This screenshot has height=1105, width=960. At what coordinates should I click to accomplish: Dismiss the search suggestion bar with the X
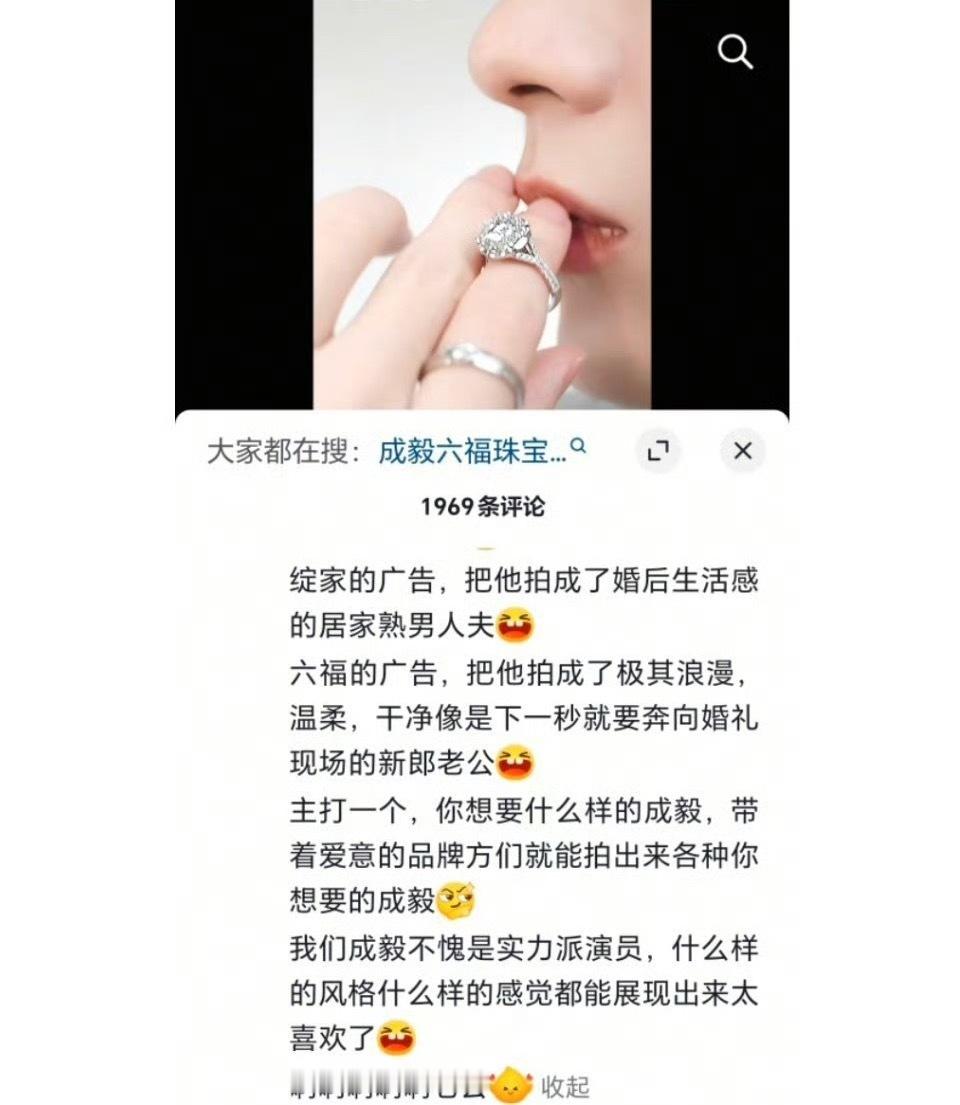742,451
